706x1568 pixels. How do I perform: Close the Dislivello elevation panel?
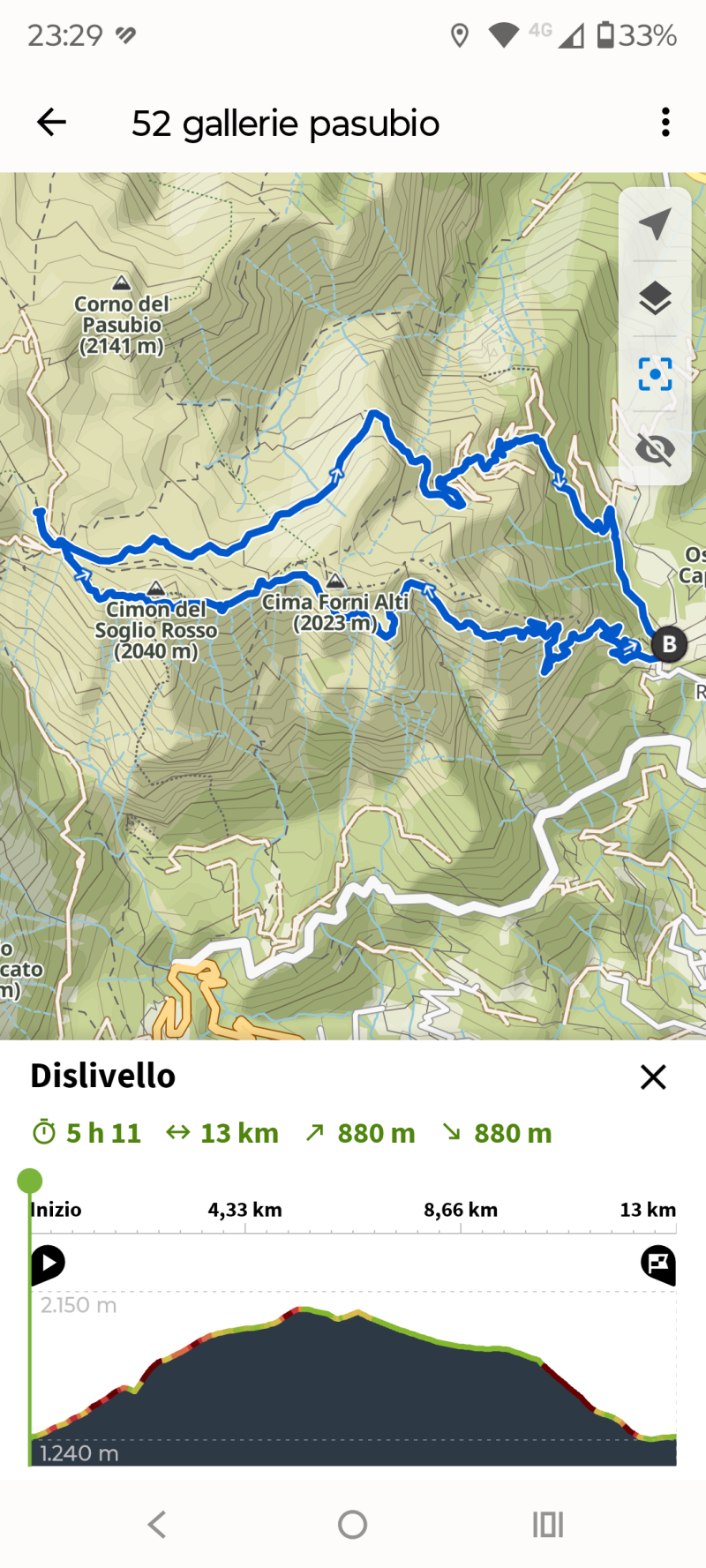coord(653,1077)
